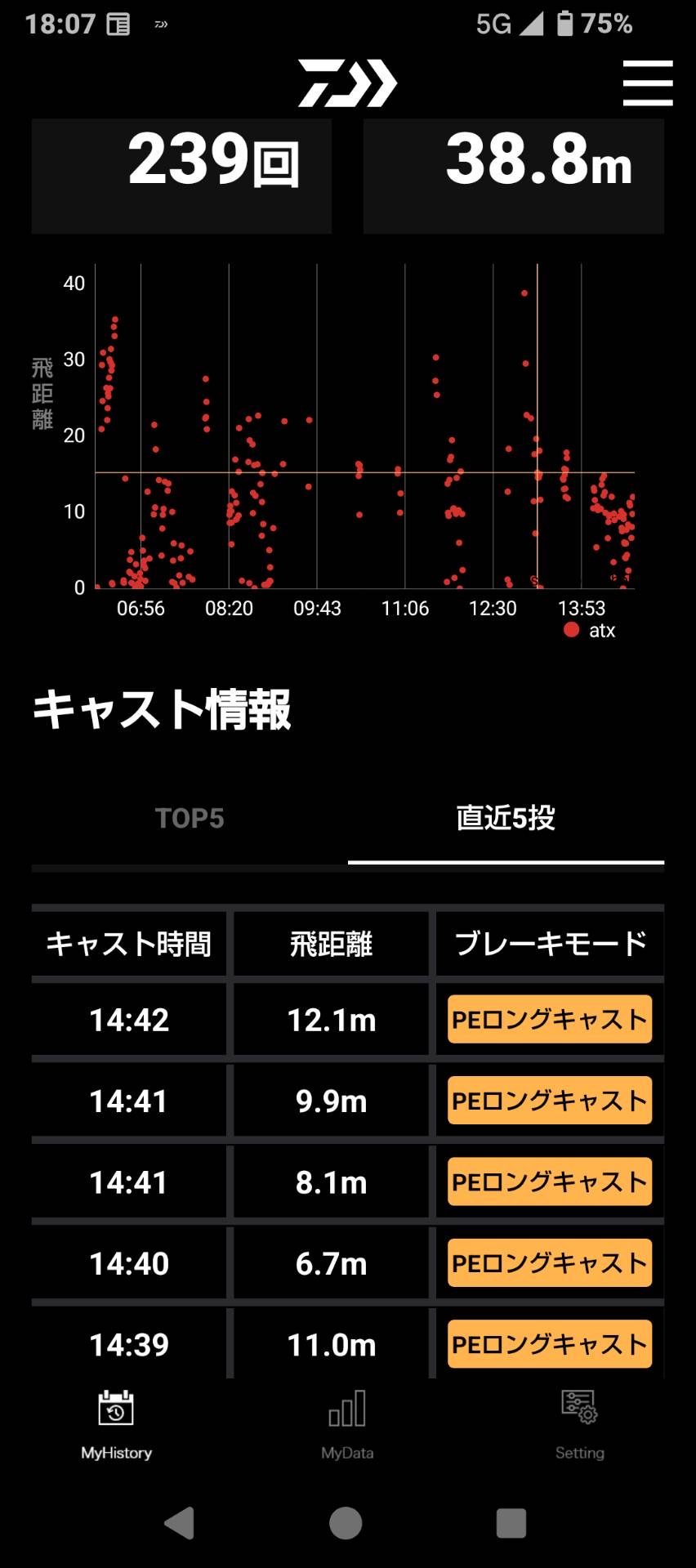Open the Setting tab
Viewport: 696px width, 1568px height.
pos(580,1426)
